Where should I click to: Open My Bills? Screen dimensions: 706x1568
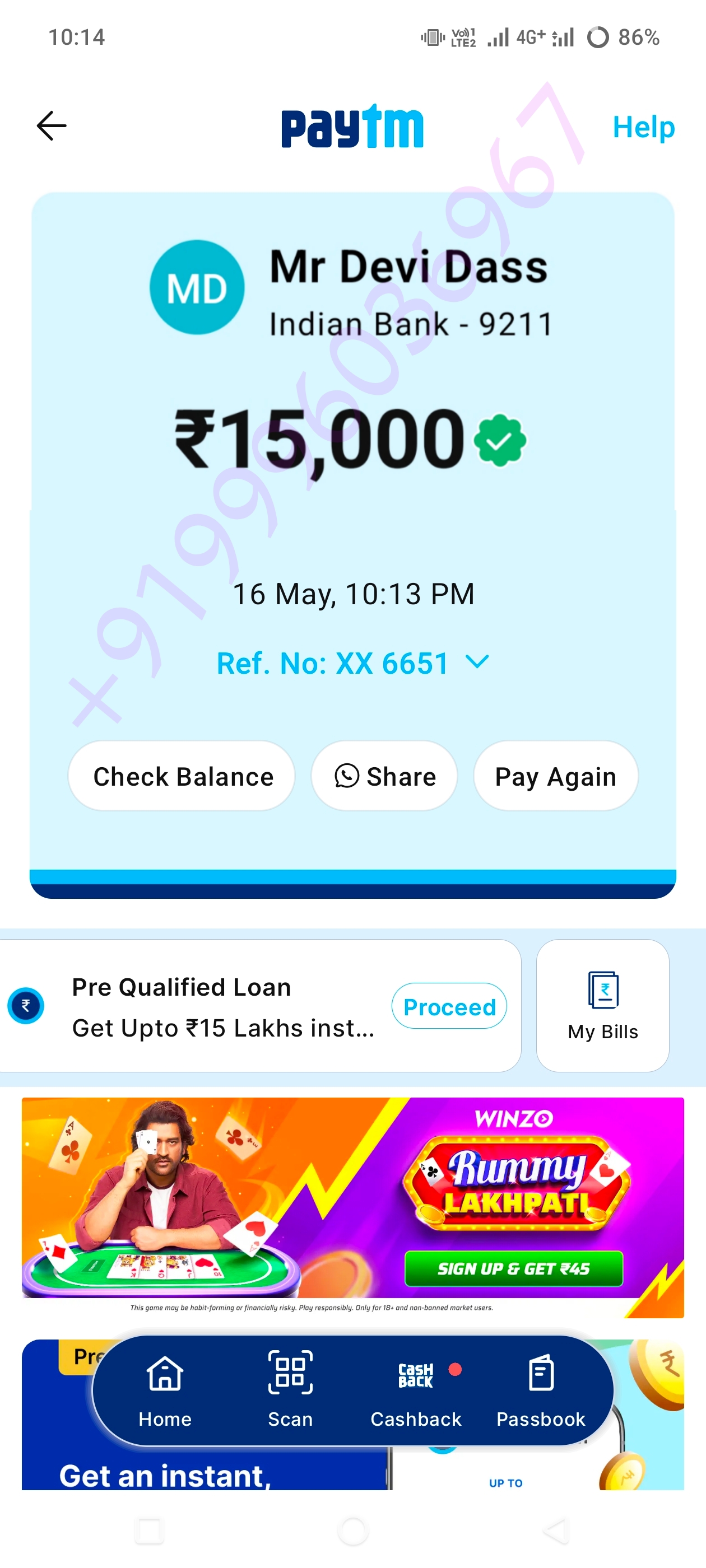point(602,1006)
